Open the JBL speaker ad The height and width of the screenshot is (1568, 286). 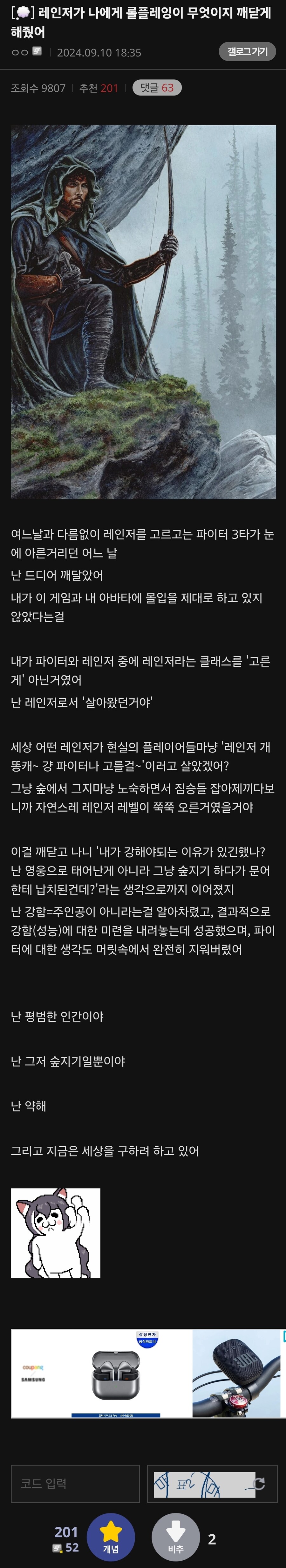point(236,1373)
